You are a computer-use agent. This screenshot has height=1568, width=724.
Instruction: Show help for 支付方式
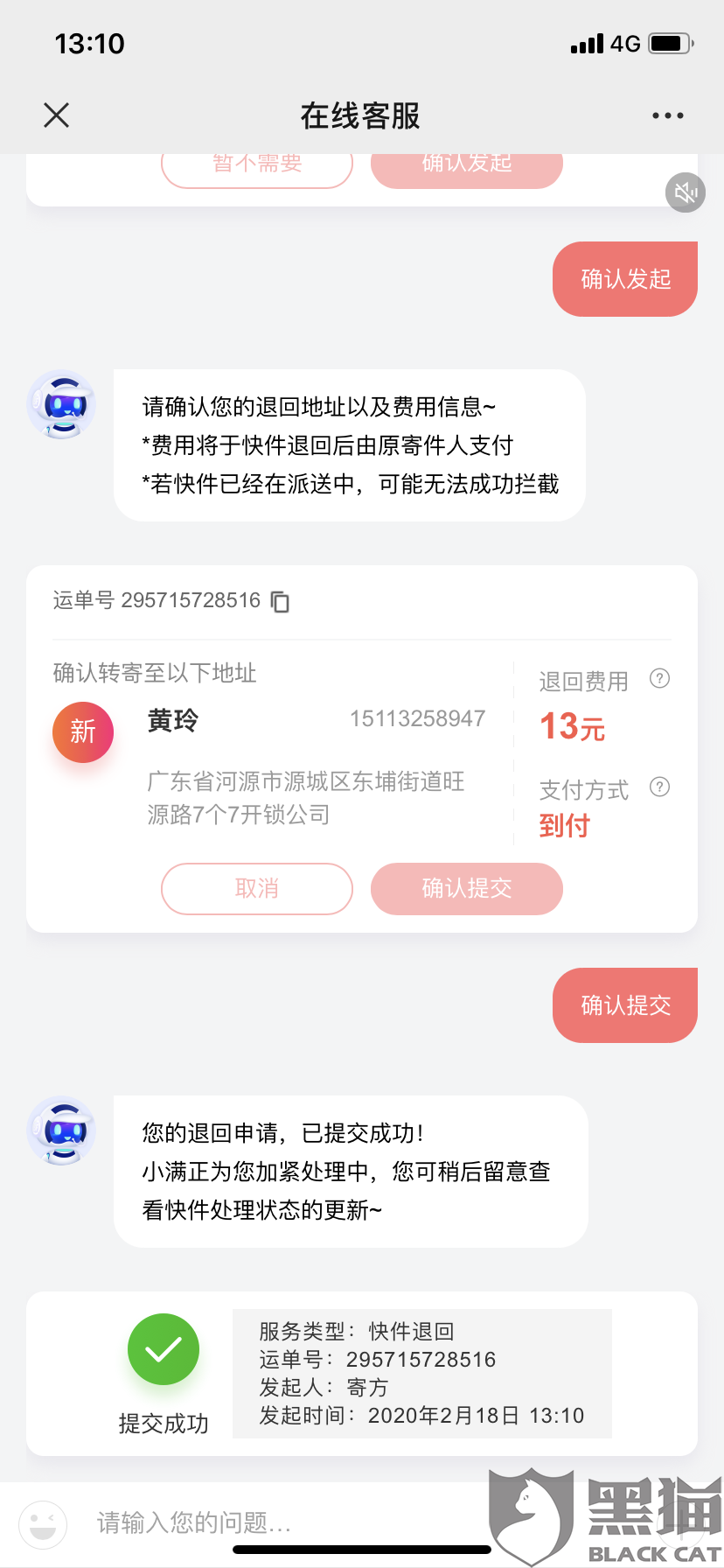click(660, 787)
